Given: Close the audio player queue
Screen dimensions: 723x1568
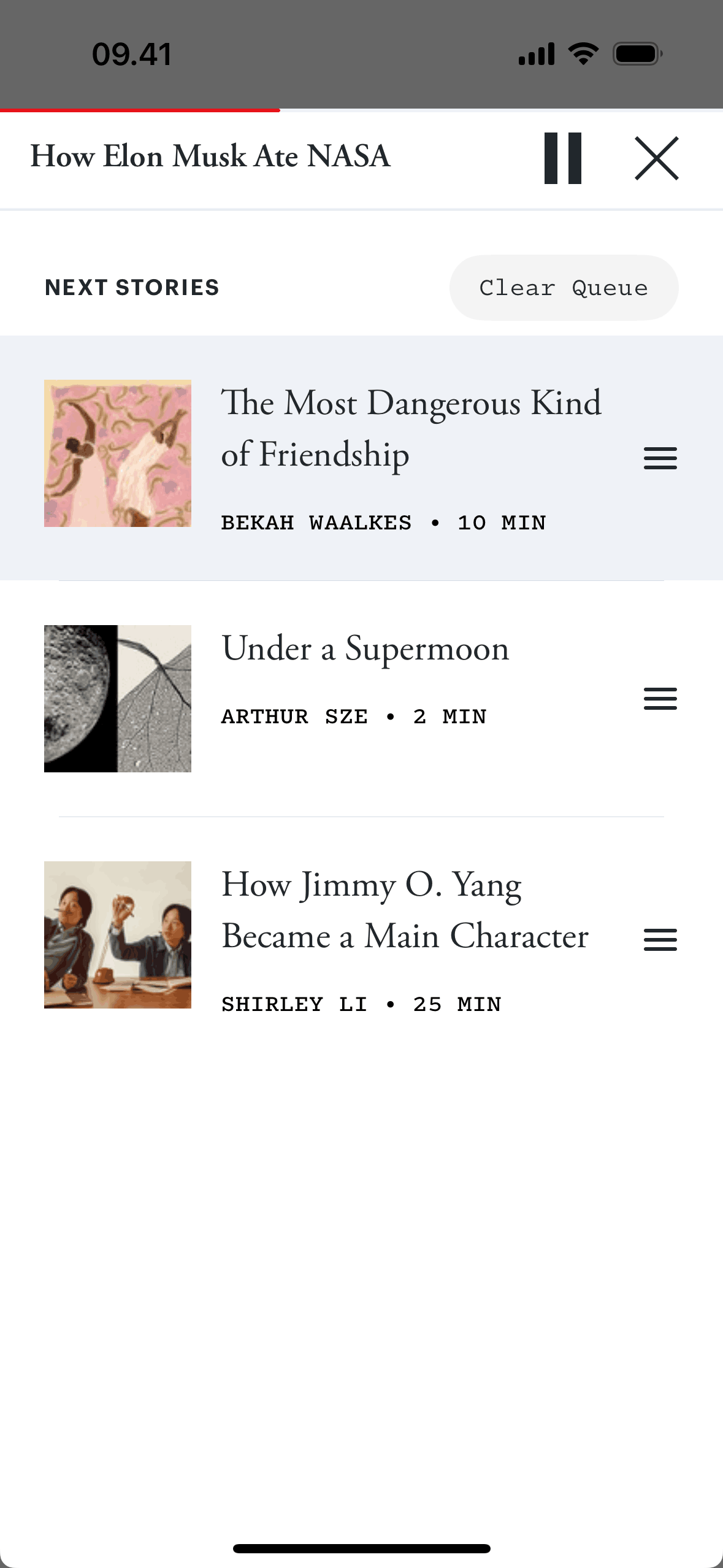Looking at the screenshot, I should click(x=656, y=158).
